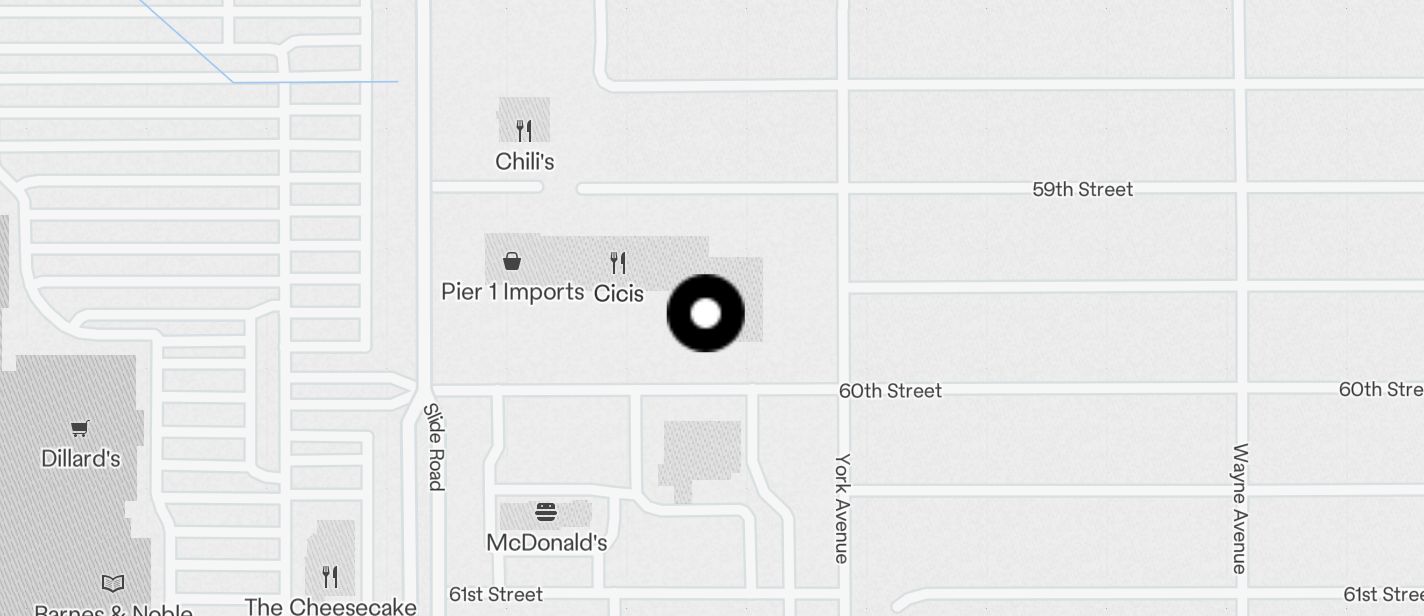Tap the Chili's restaurant marker

(x=524, y=130)
